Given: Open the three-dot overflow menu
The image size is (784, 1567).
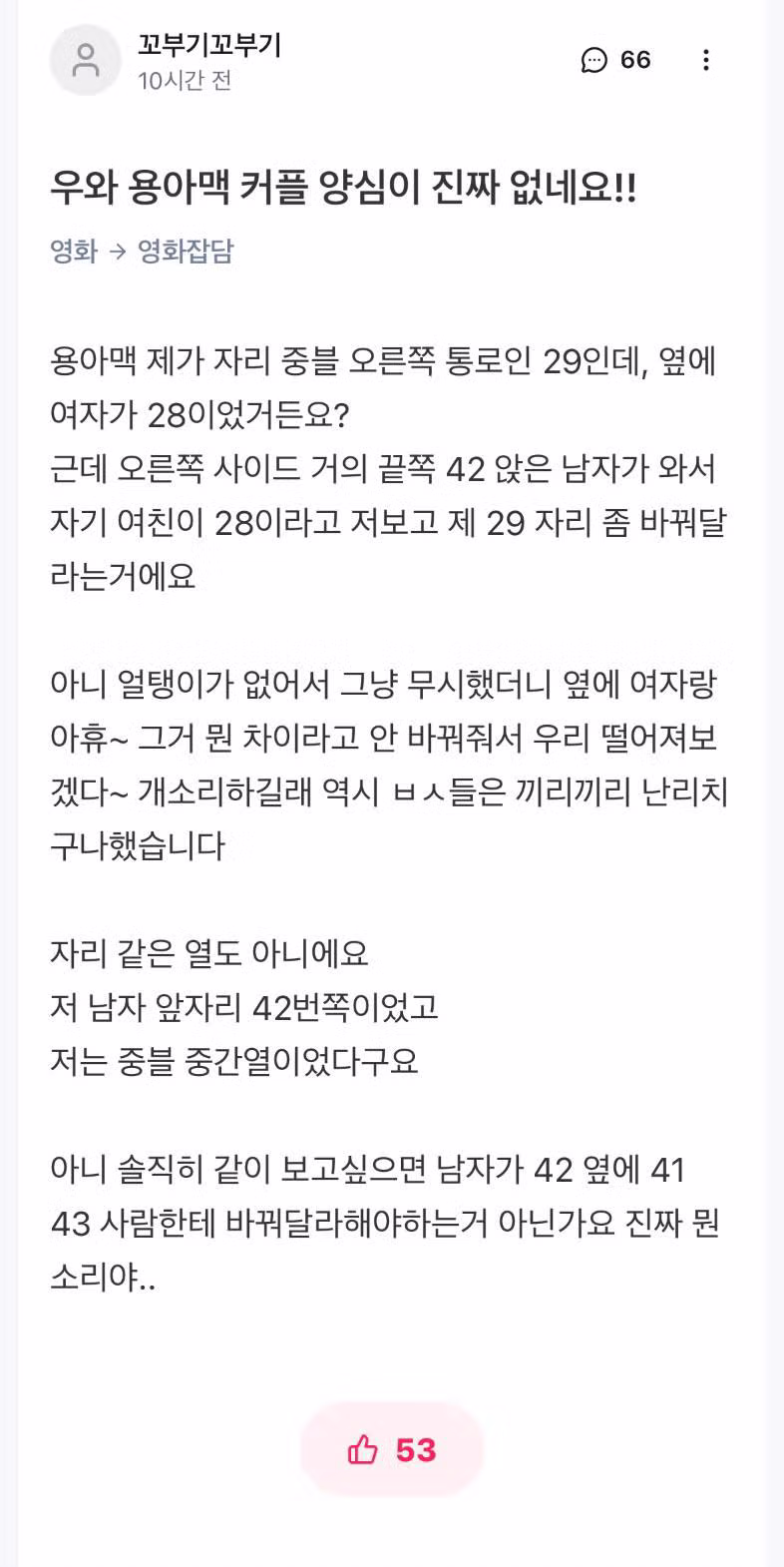Looking at the screenshot, I should click(705, 60).
